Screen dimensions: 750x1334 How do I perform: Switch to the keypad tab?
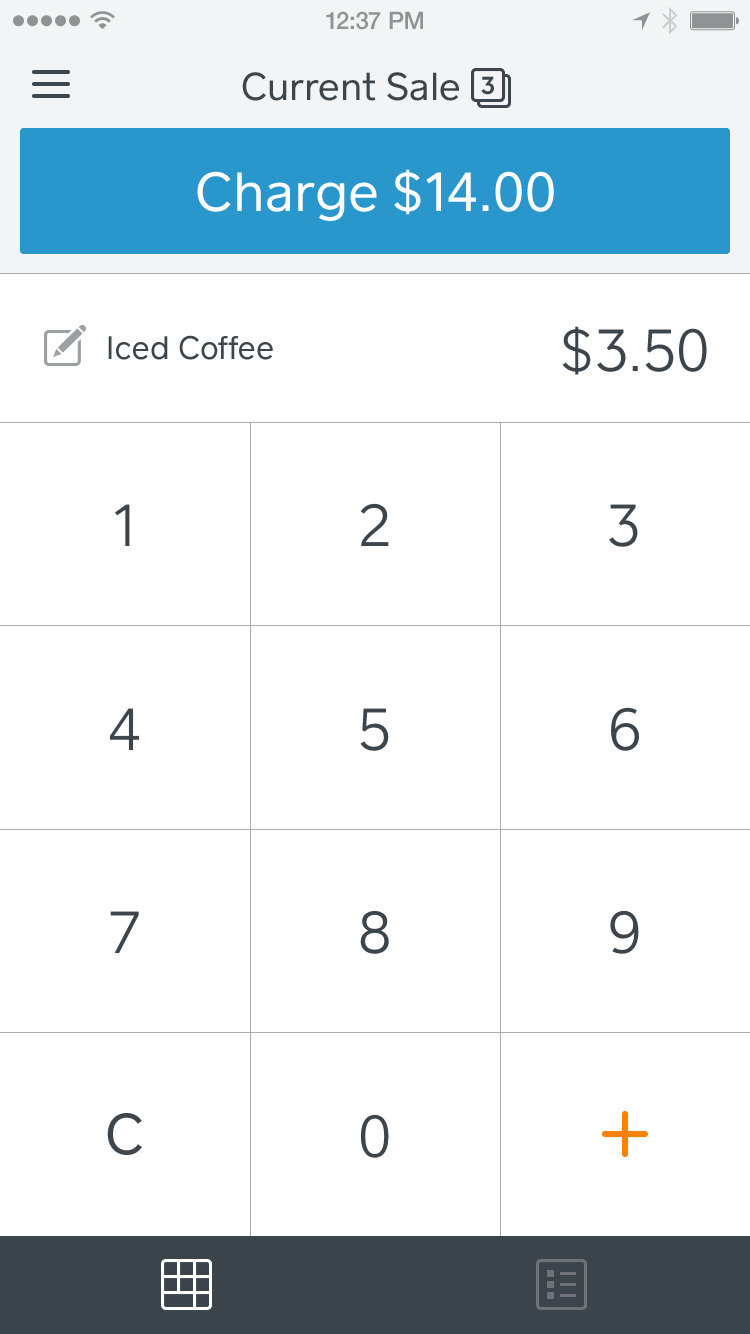point(187,1284)
